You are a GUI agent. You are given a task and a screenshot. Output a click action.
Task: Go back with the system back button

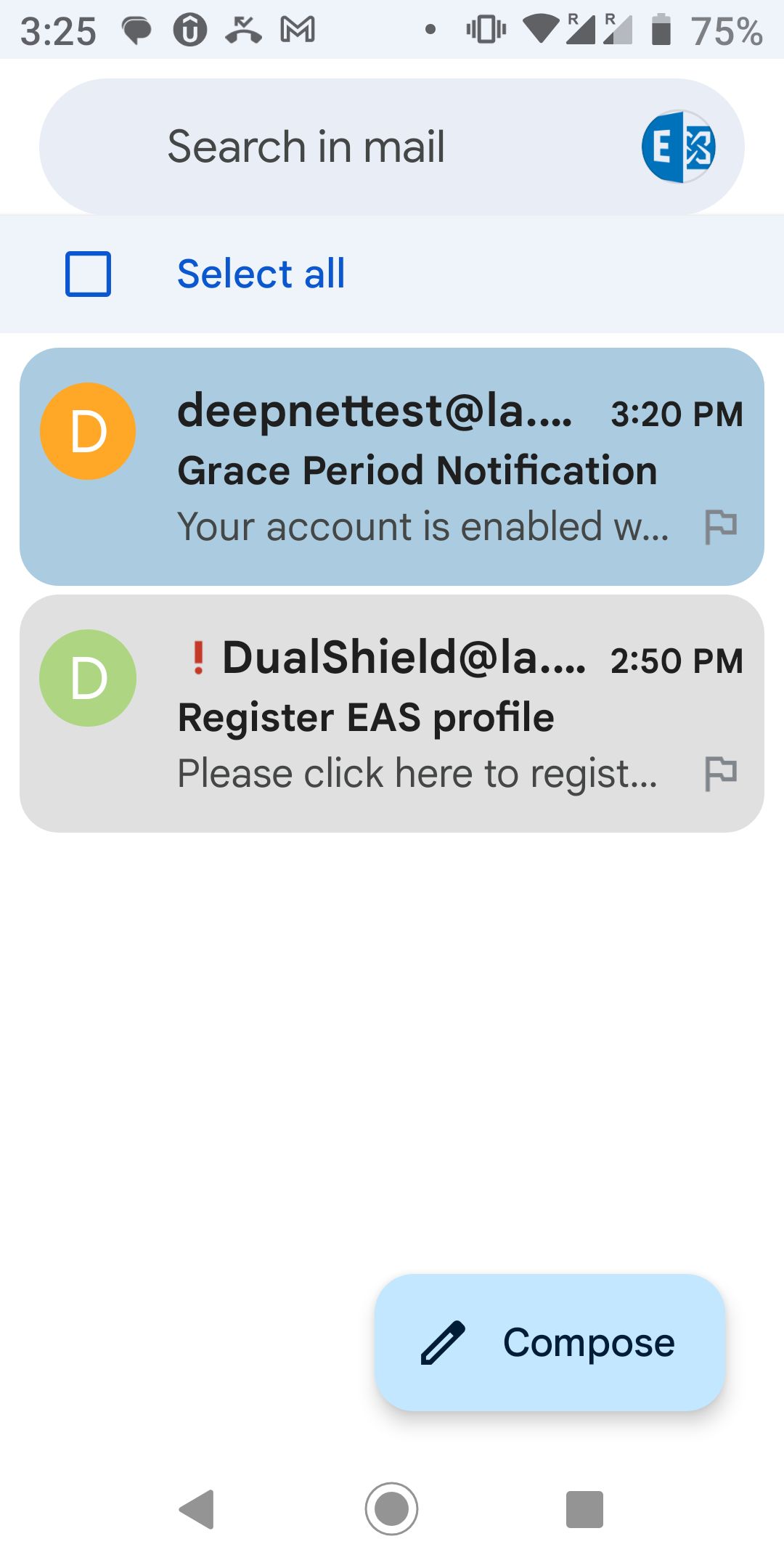(197, 1509)
